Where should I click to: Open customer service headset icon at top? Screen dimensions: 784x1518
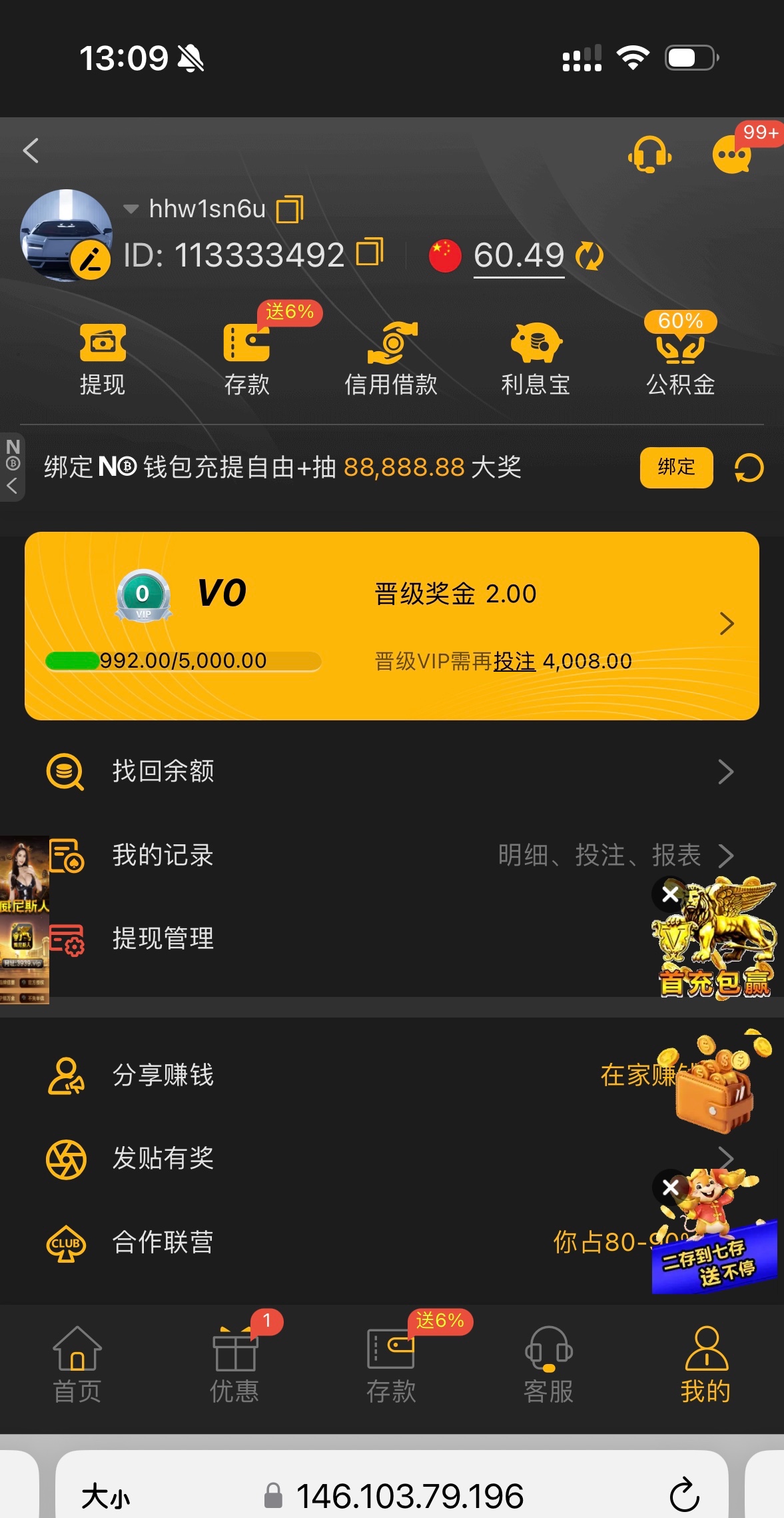pos(649,155)
